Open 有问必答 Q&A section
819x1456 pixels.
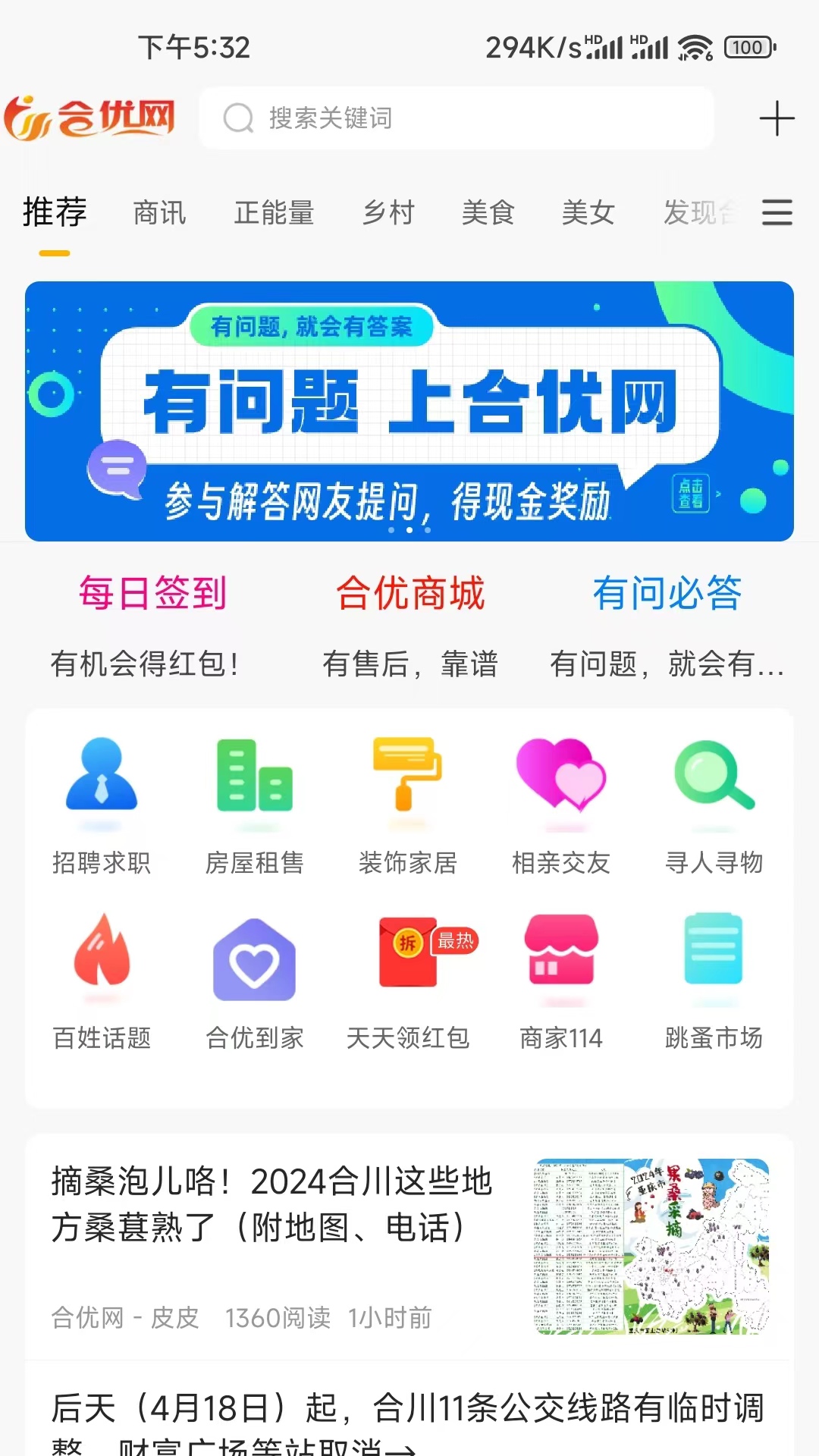click(667, 593)
